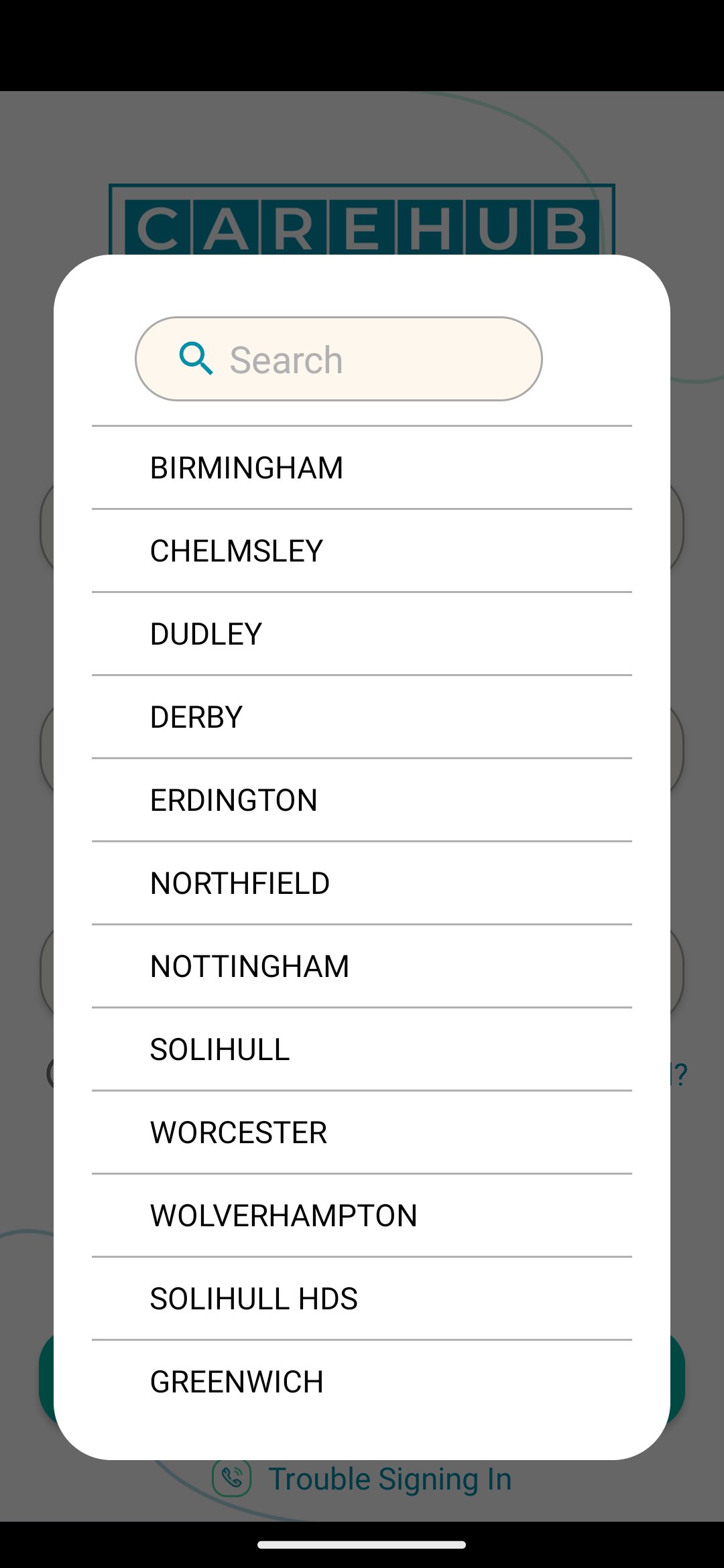Choose DUDLEY from the location list
Image resolution: width=724 pixels, height=1568 pixels.
tap(206, 633)
